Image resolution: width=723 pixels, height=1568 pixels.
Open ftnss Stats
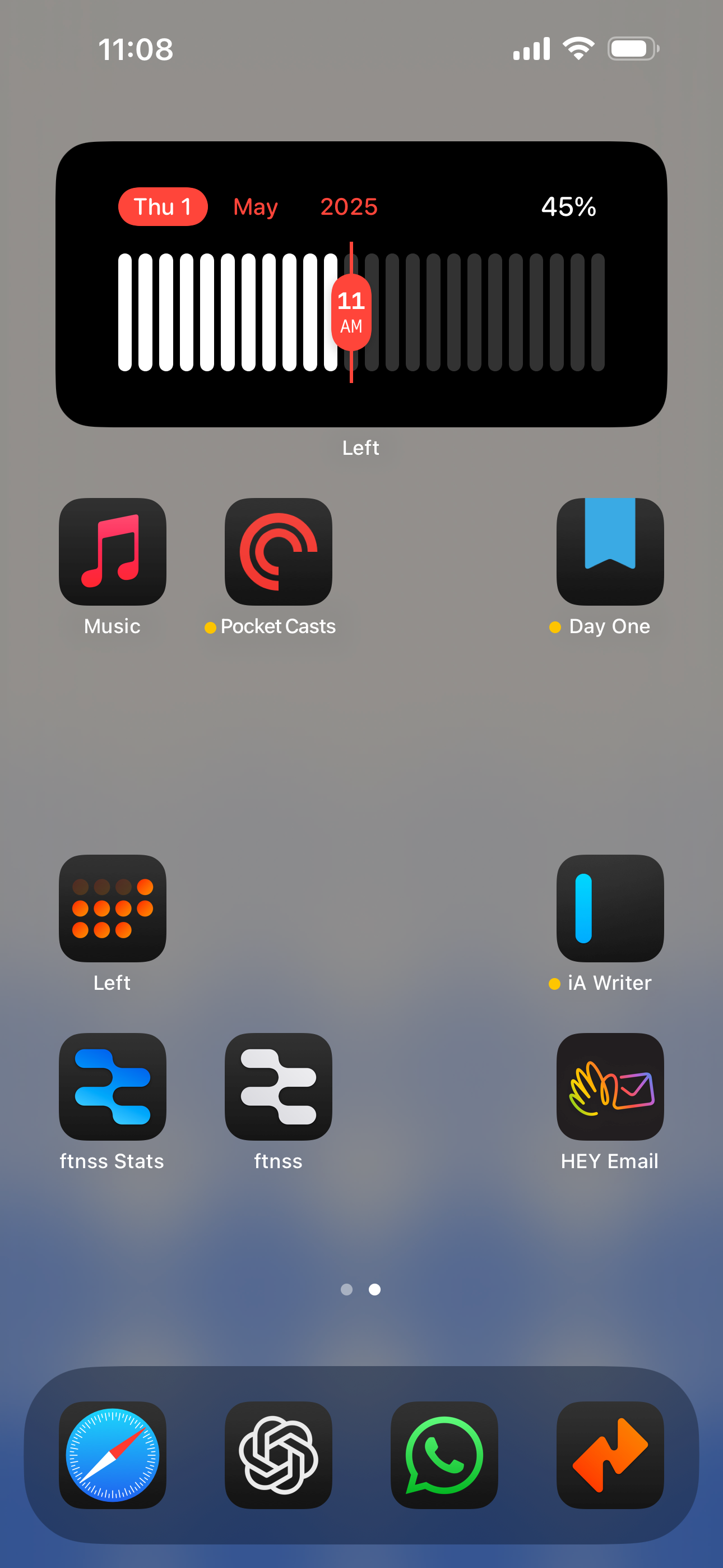click(x=113, y=1086)
